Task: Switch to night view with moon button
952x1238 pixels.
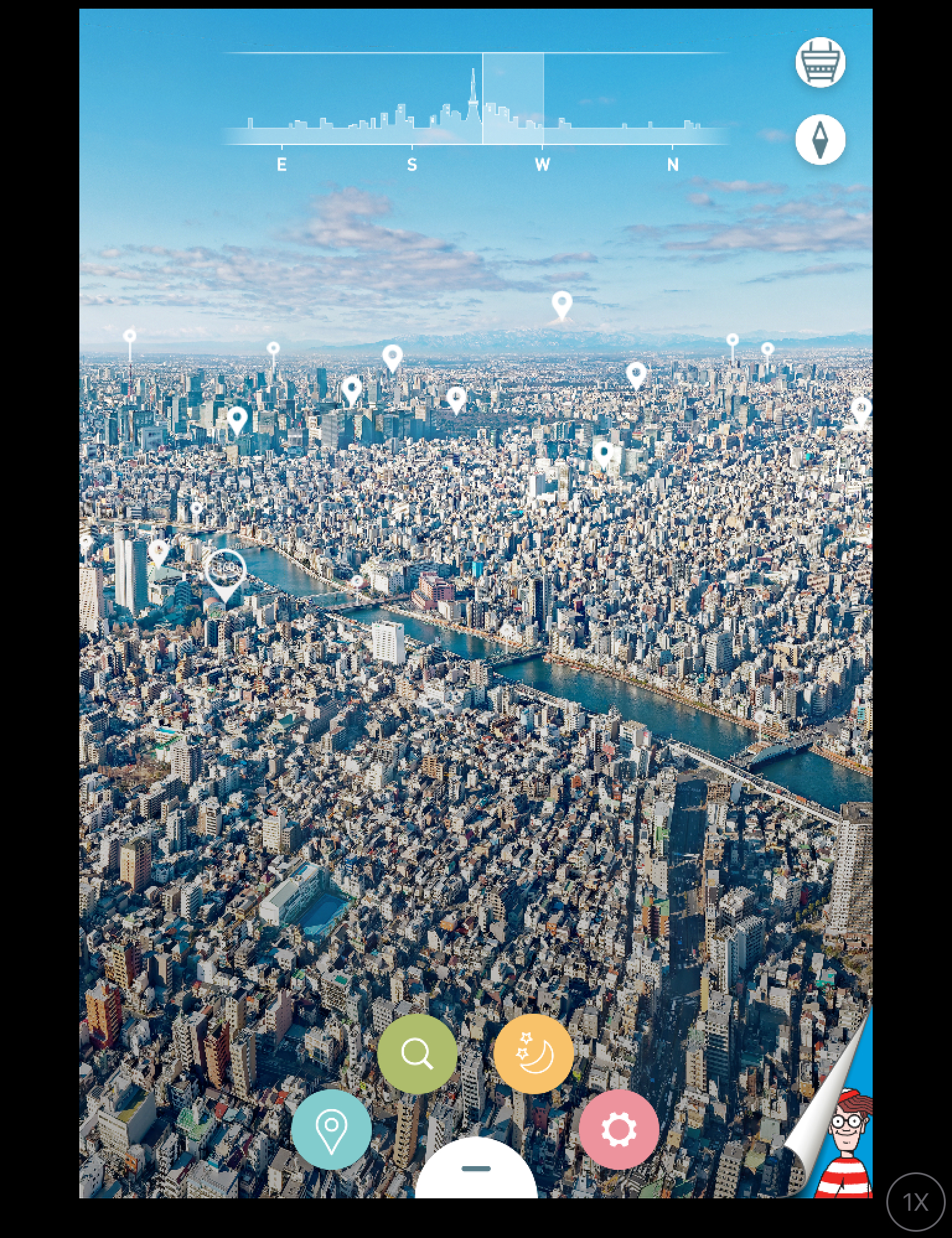Action: [x=534, y=1054]
